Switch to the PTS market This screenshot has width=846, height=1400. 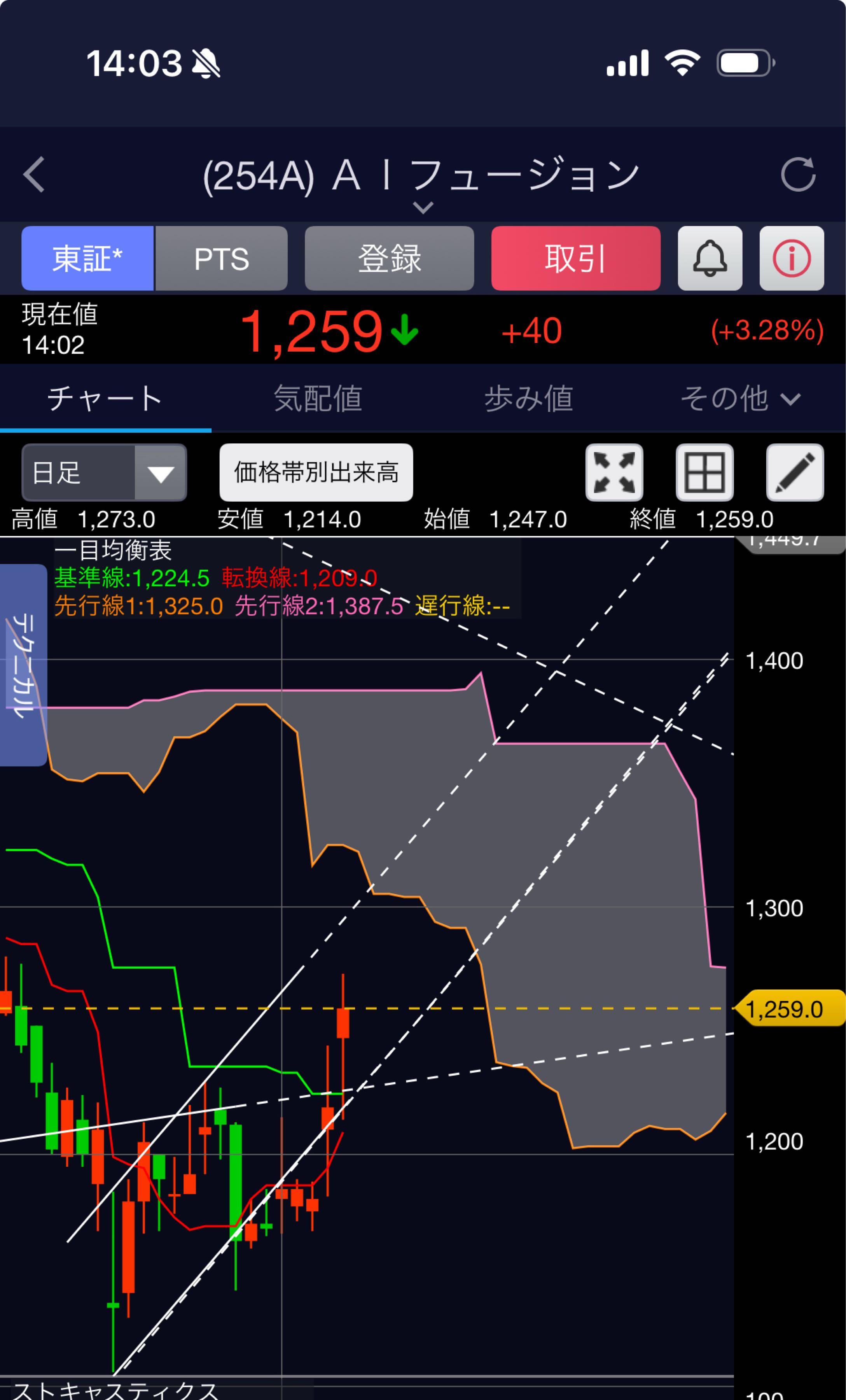[222, 259]
